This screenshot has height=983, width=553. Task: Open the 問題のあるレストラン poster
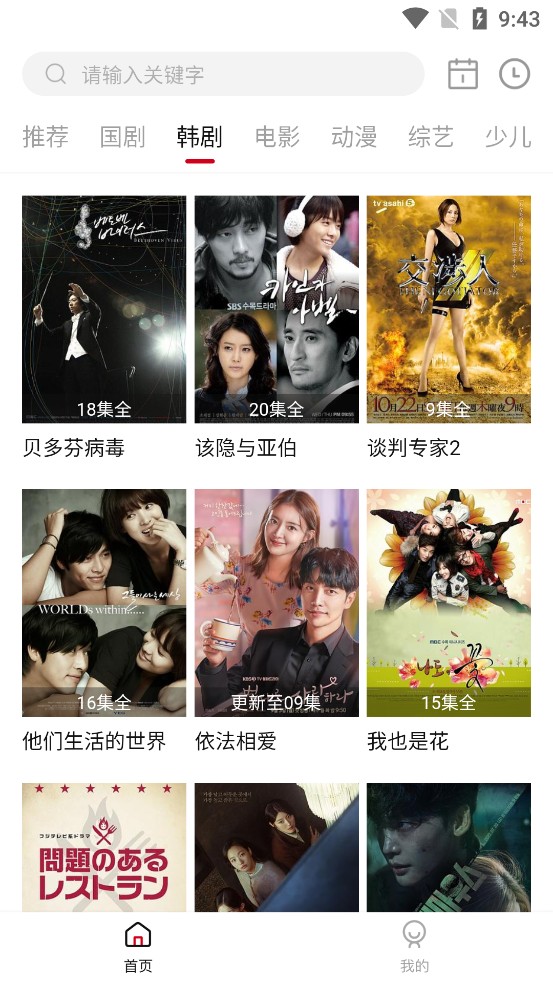click(104, 847)
